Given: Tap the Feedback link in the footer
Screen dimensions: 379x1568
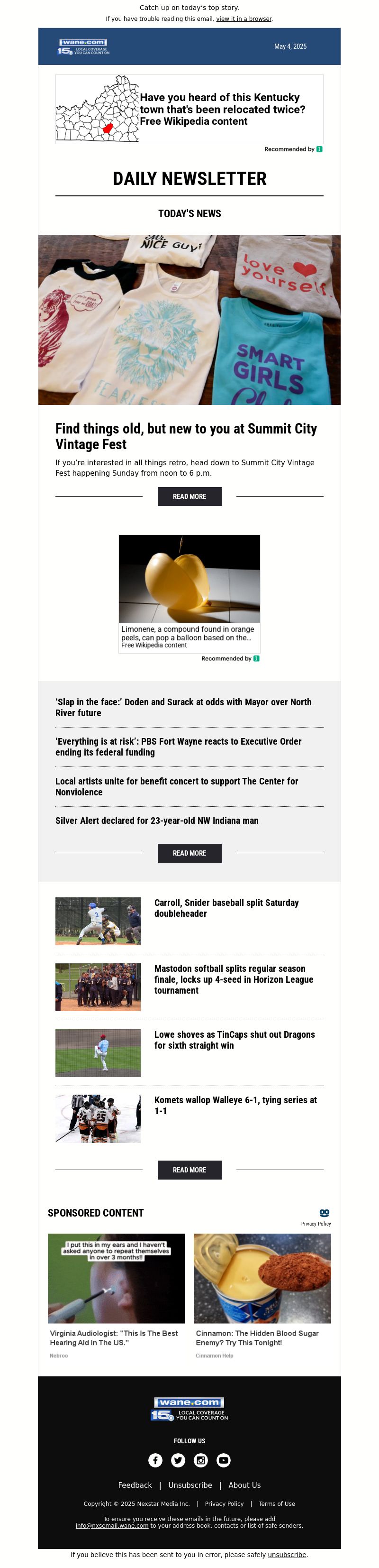Looking at the screenshot, I should tap(135, 1485).
